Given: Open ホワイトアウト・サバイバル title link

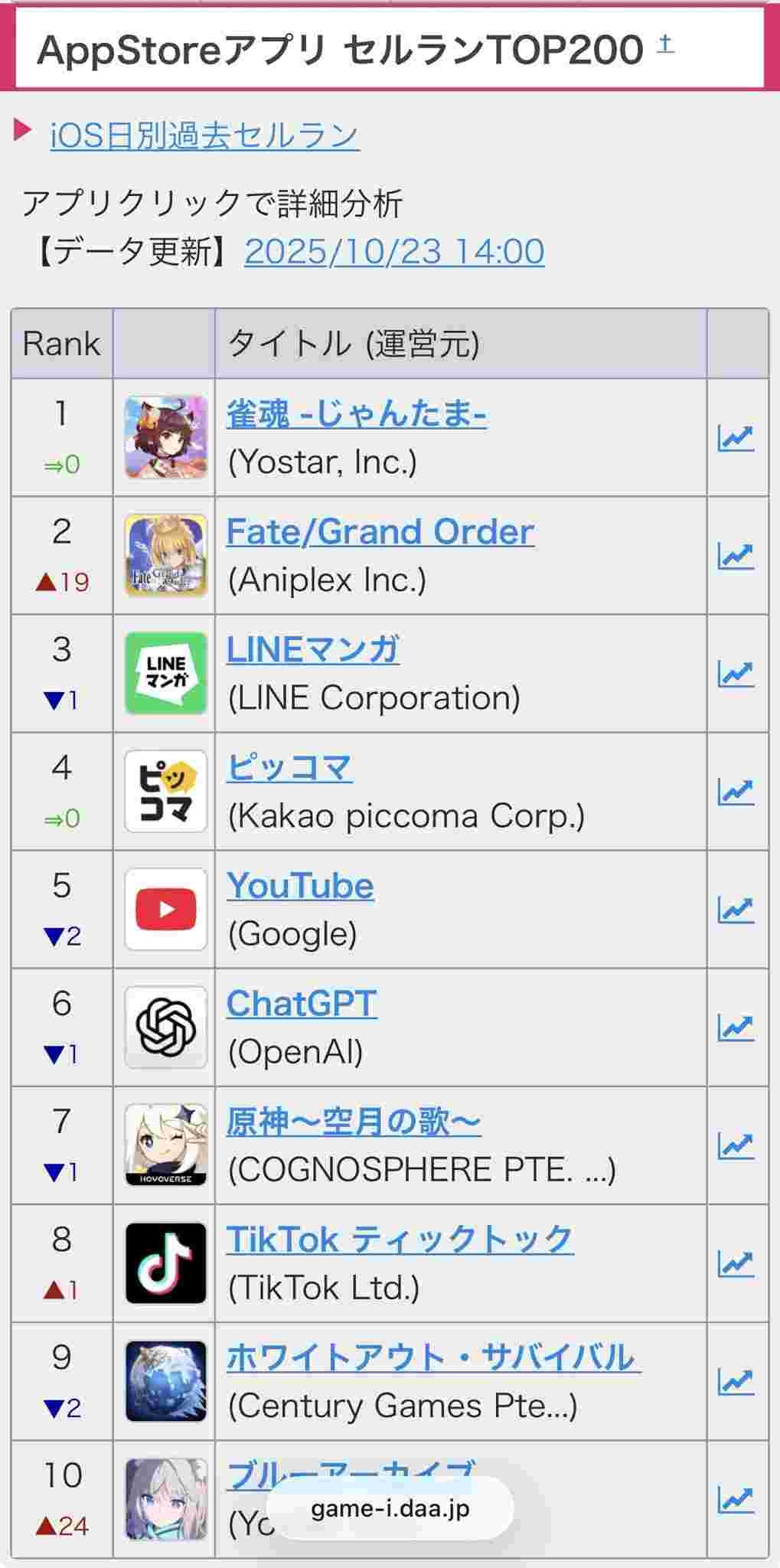Looking at the screenshot, I should (x=433, y=1357).
